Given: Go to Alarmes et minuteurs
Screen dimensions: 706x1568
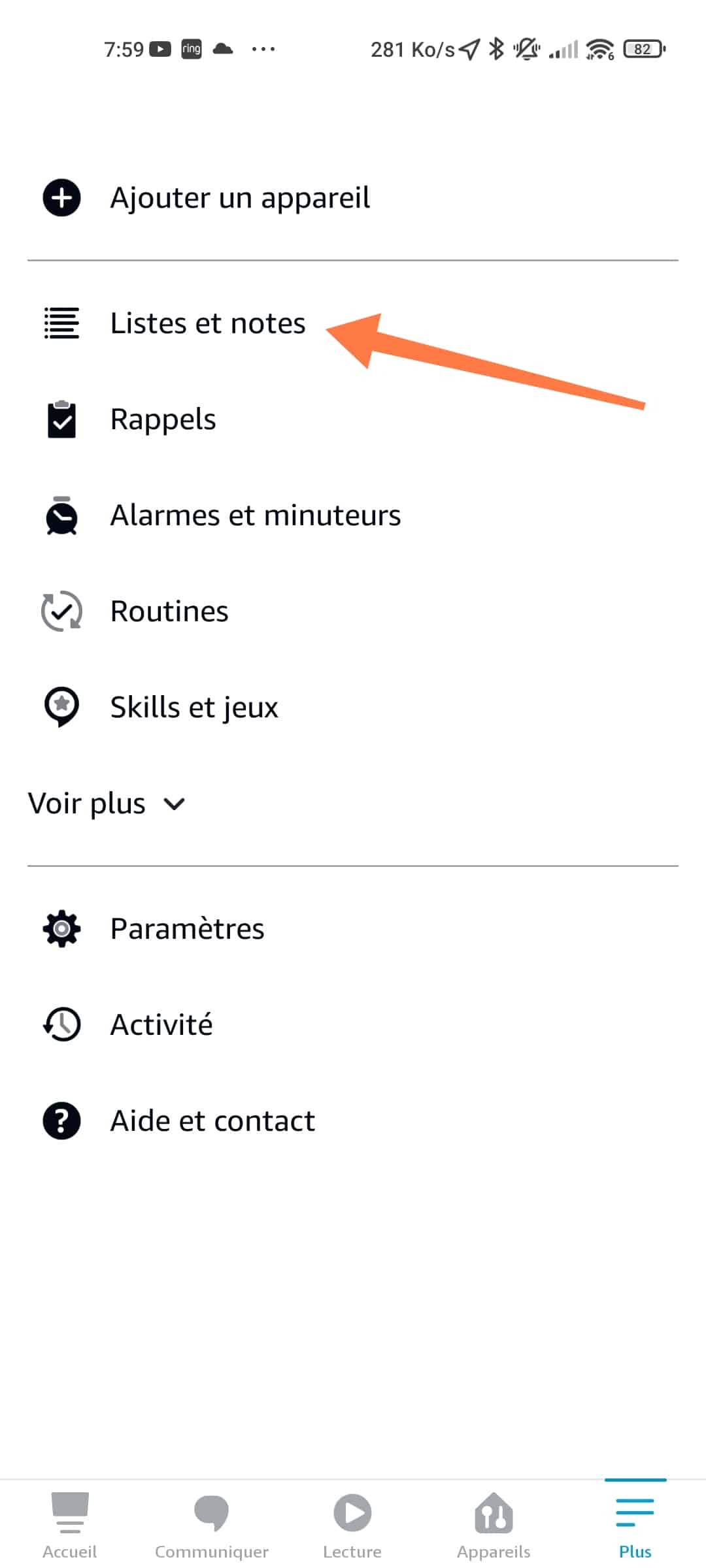Looking at the screenshot, I should click(x=353, y=515).
